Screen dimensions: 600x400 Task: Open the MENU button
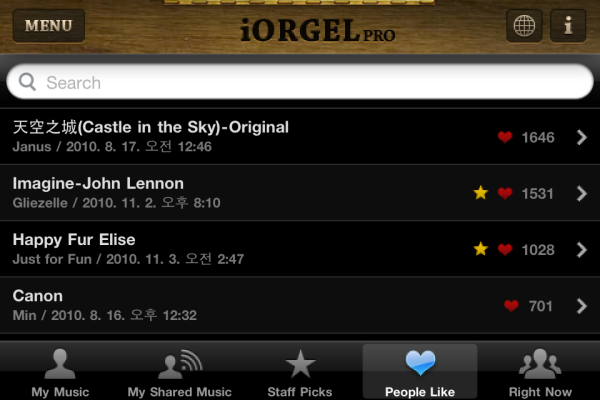coord(48,26)
